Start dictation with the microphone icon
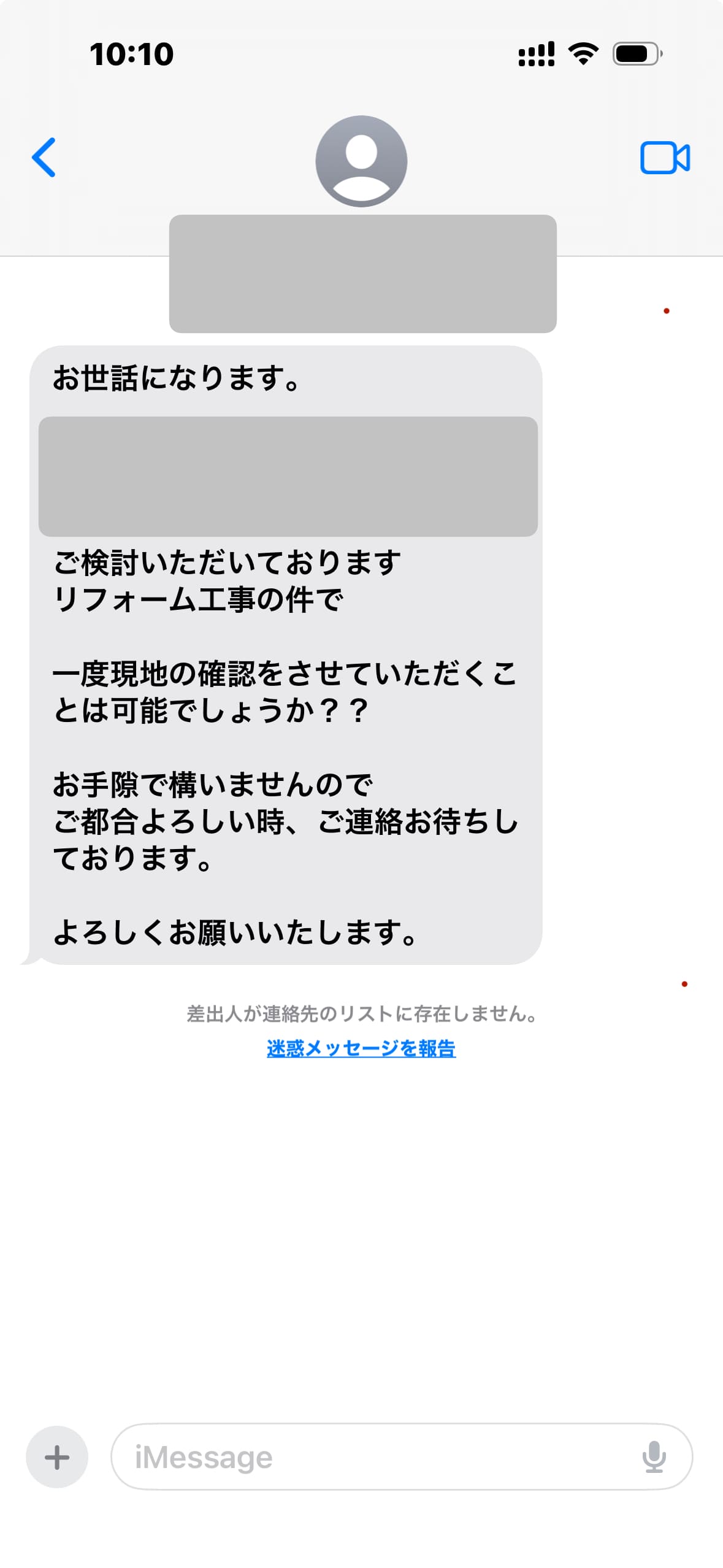The width and height of the screenshot is (723, 1568). 654,1457
